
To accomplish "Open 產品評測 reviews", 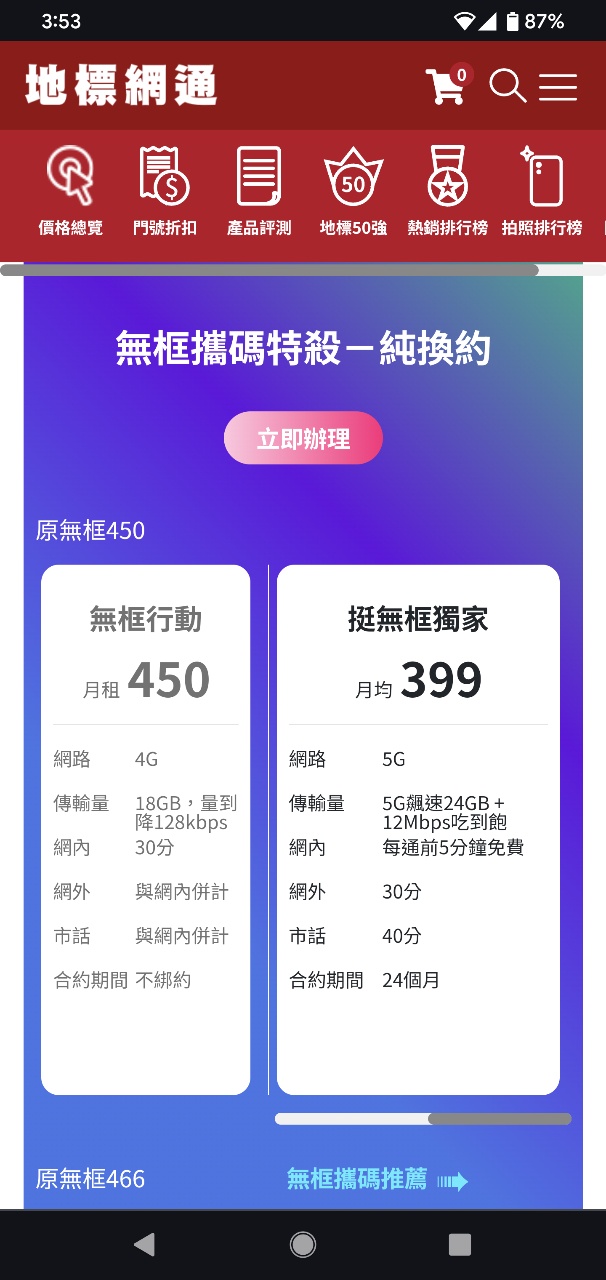I will tap(258, 192).
